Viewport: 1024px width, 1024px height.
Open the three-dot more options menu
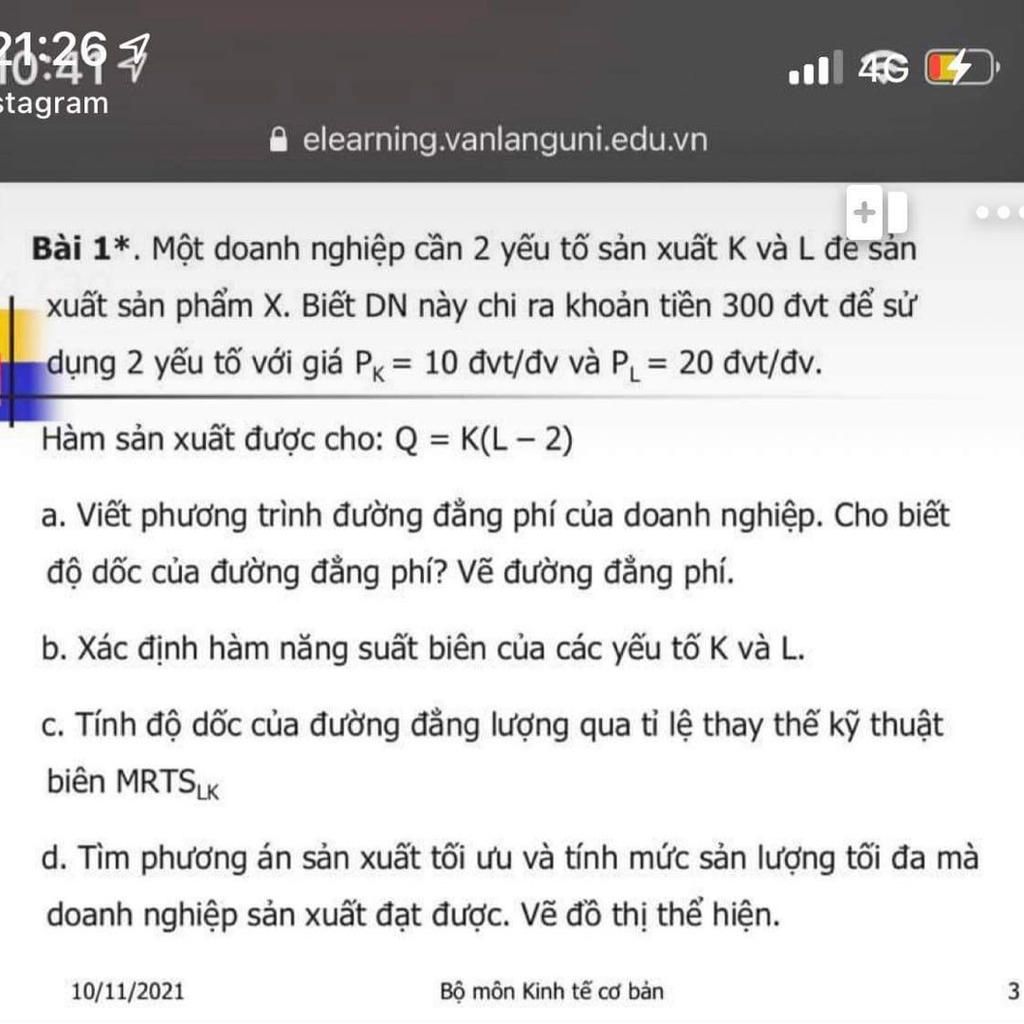(x=998, y=212)
